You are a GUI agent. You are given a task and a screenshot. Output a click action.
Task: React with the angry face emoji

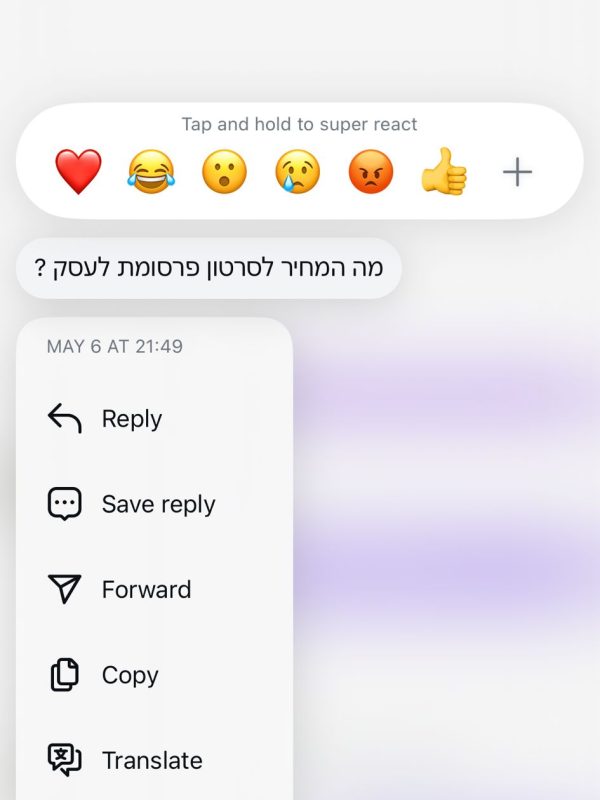371,173
